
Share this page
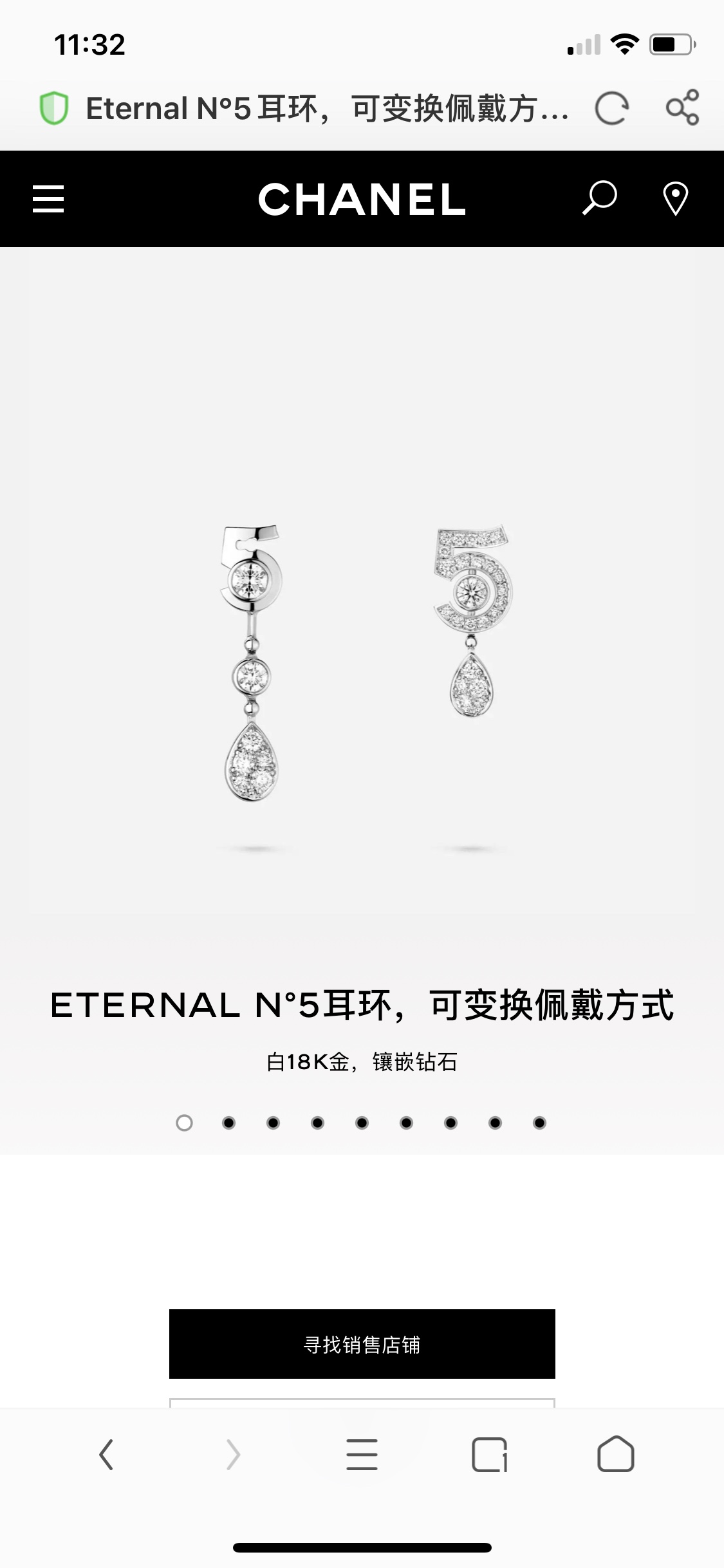682,107
